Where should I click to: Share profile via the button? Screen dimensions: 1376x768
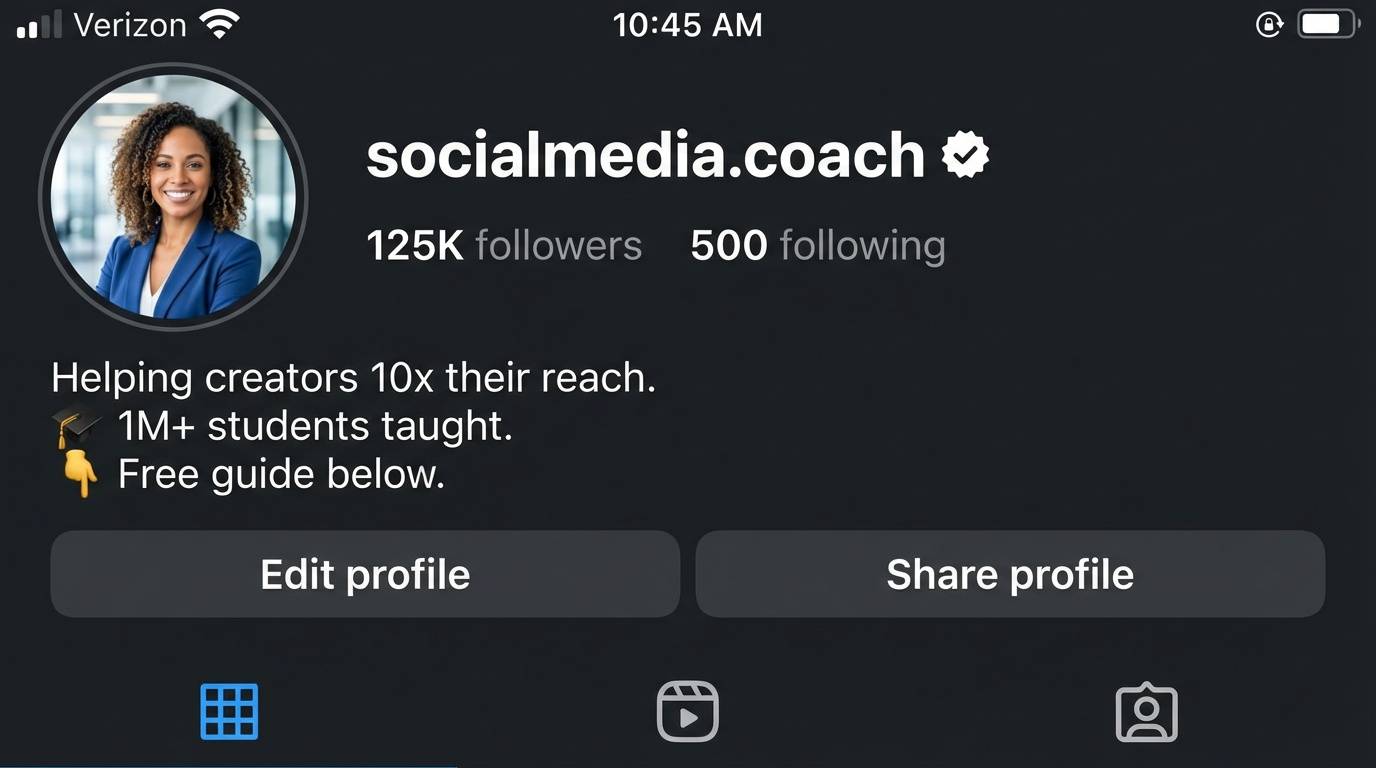coord(1010,574)
